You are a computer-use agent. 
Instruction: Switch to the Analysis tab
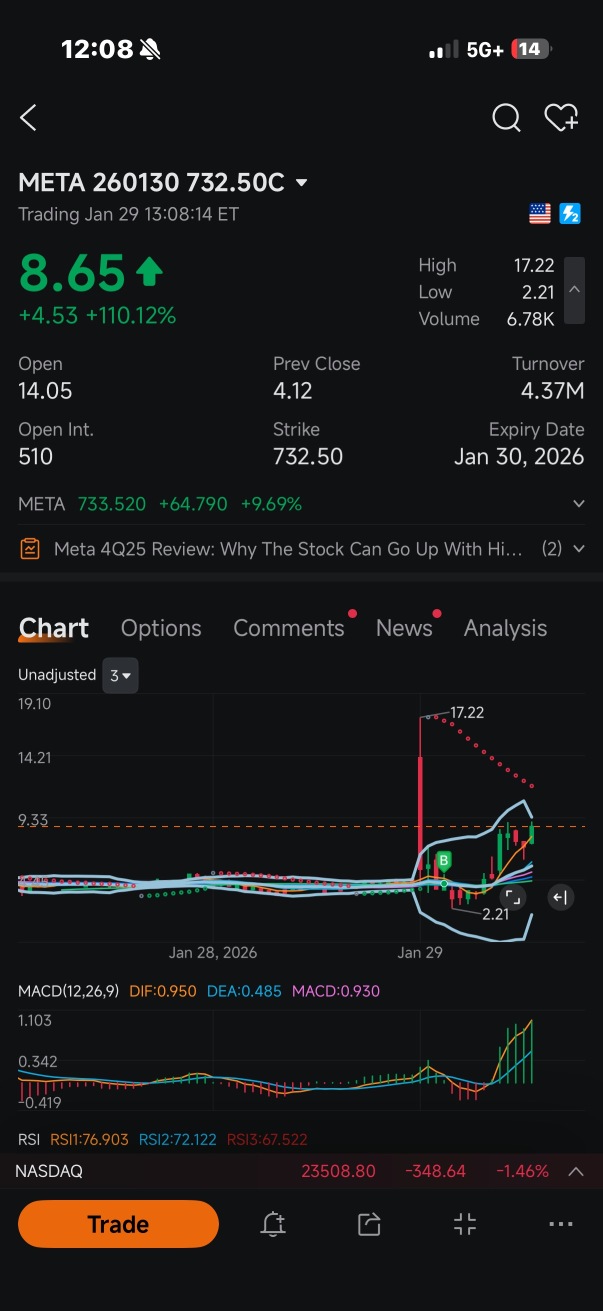pyautogui.click(x=505, y=628)
